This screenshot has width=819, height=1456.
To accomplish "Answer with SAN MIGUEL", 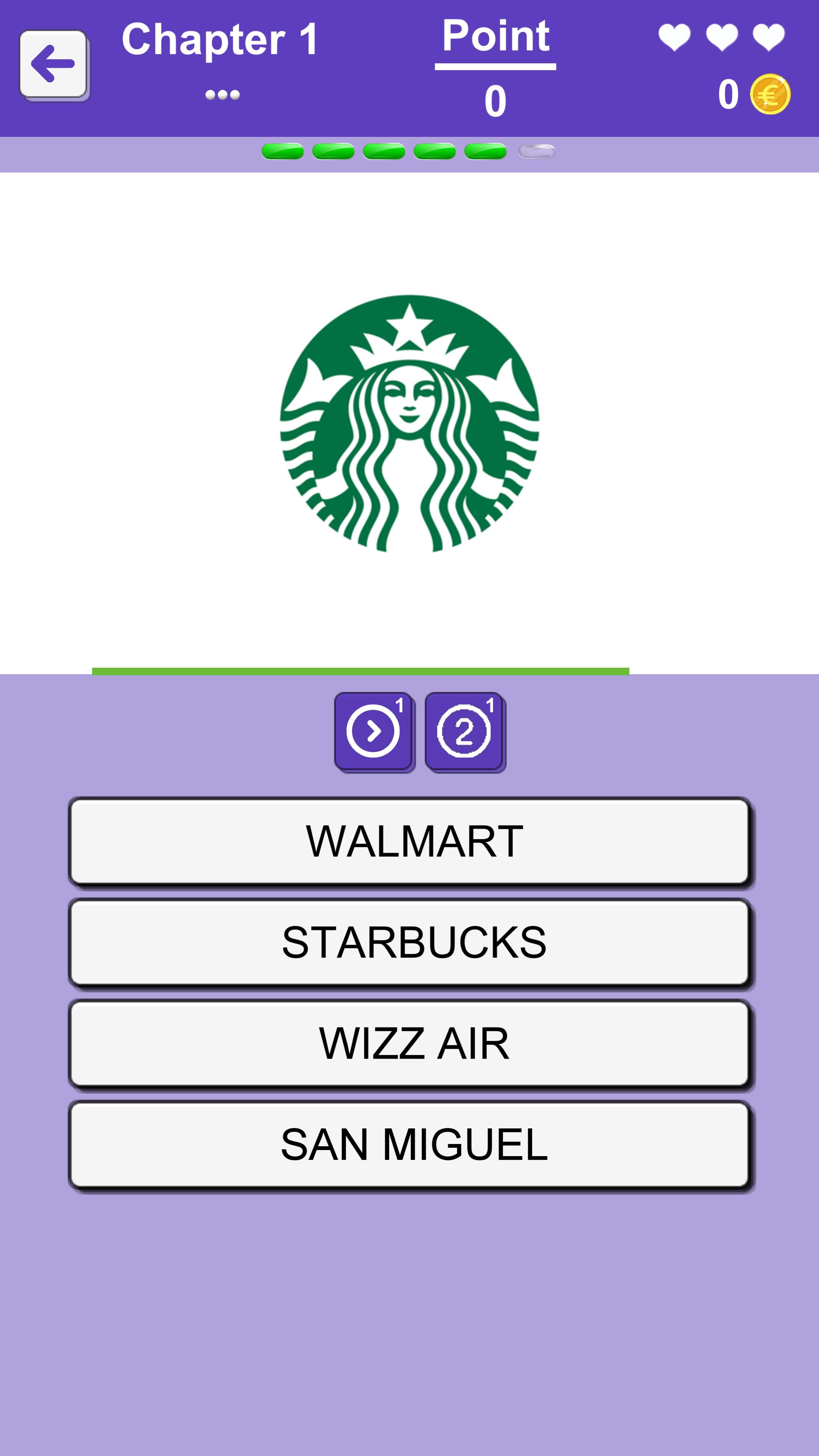I will click(410, 1144).
